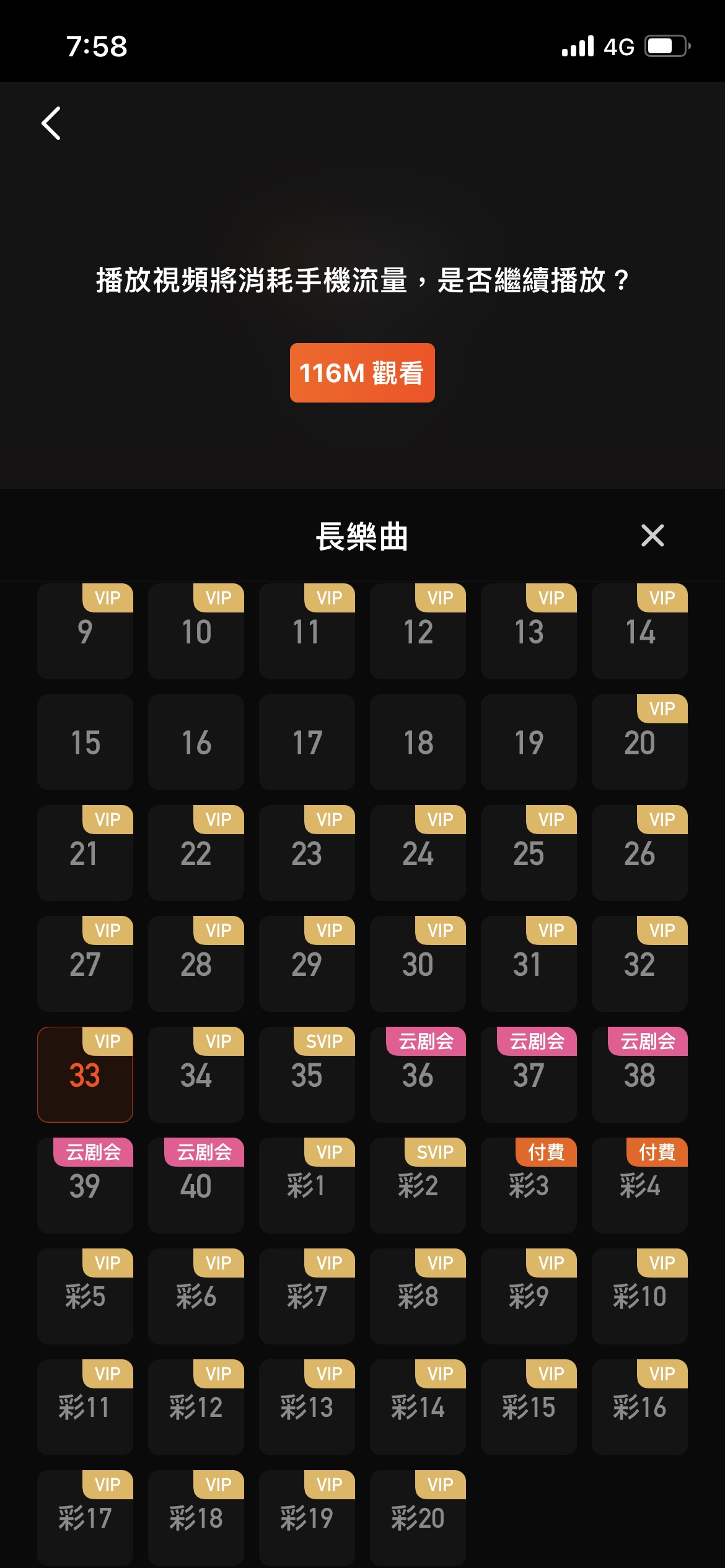
Task: Go back using the top-left arrow
Action: [51, 123]
